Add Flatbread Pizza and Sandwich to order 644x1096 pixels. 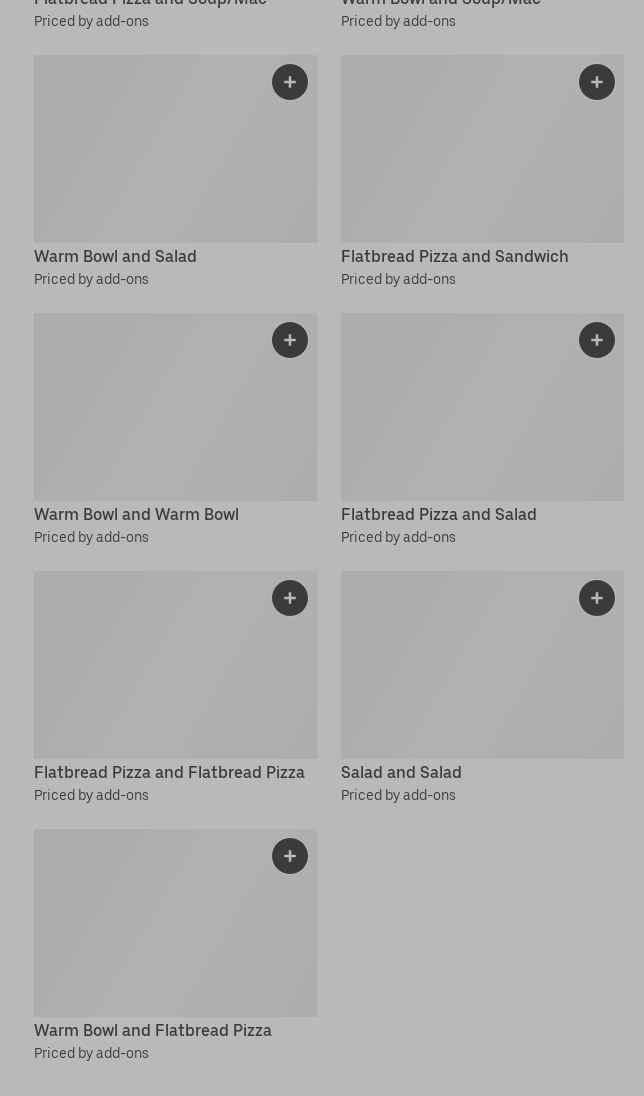[597, 82]
